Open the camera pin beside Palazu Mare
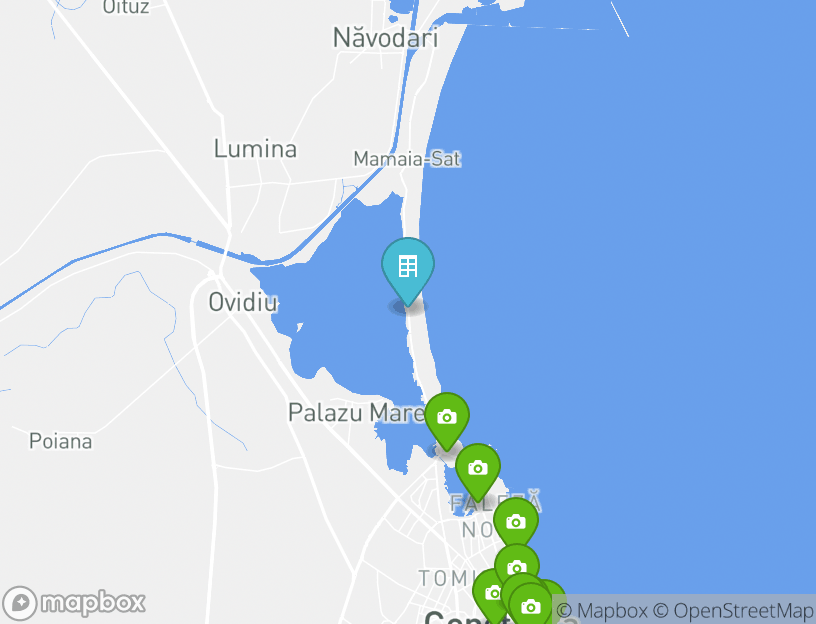The width and height of the screenshot is (816, 624). (447, 419)
